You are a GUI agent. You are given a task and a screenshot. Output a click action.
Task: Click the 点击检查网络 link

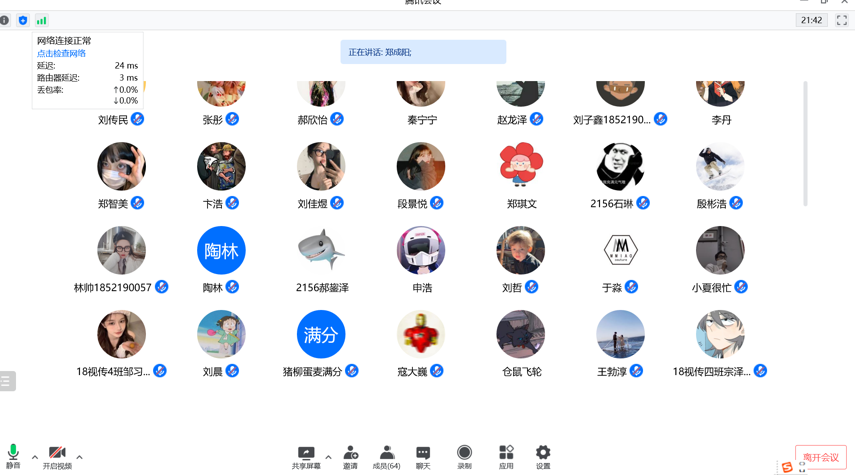coord(61,53)
